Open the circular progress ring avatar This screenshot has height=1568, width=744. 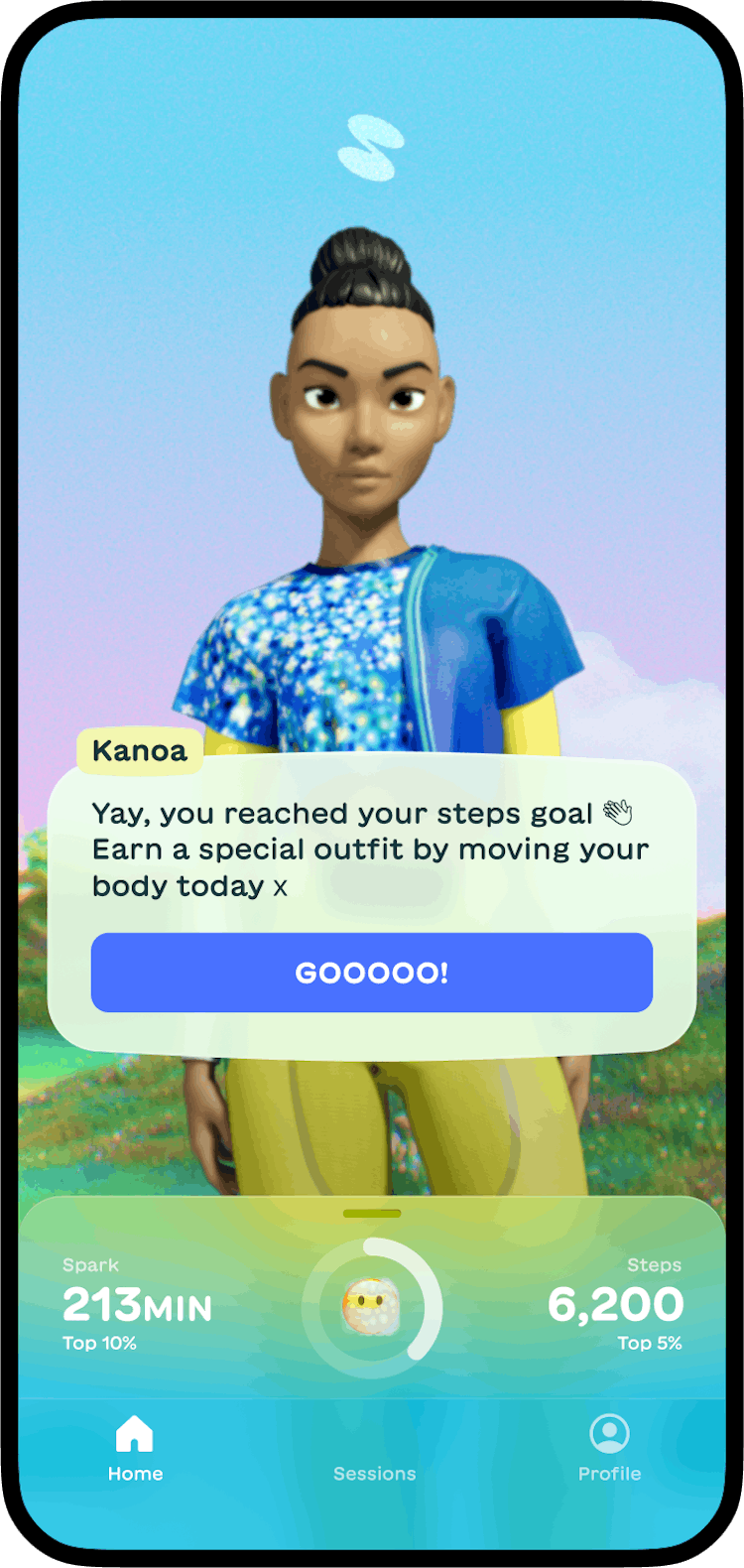[372, 1307]
